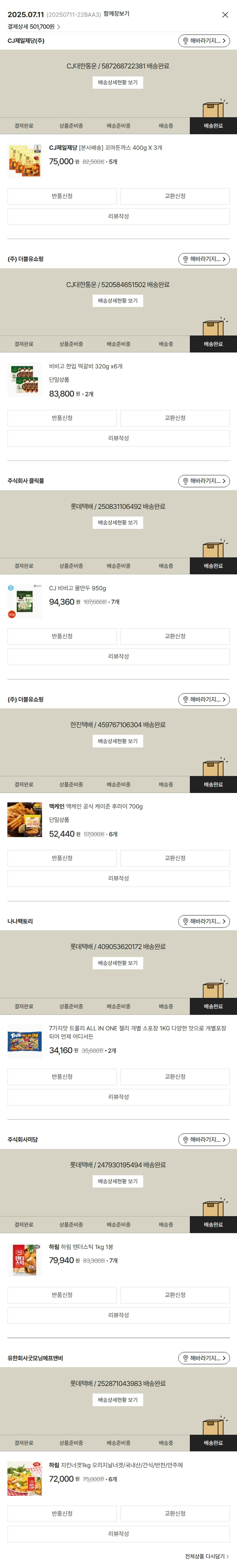The image size is (237, 1568).
Task: View delivery status for tracking 587268722381
Action: click(118, 82)
